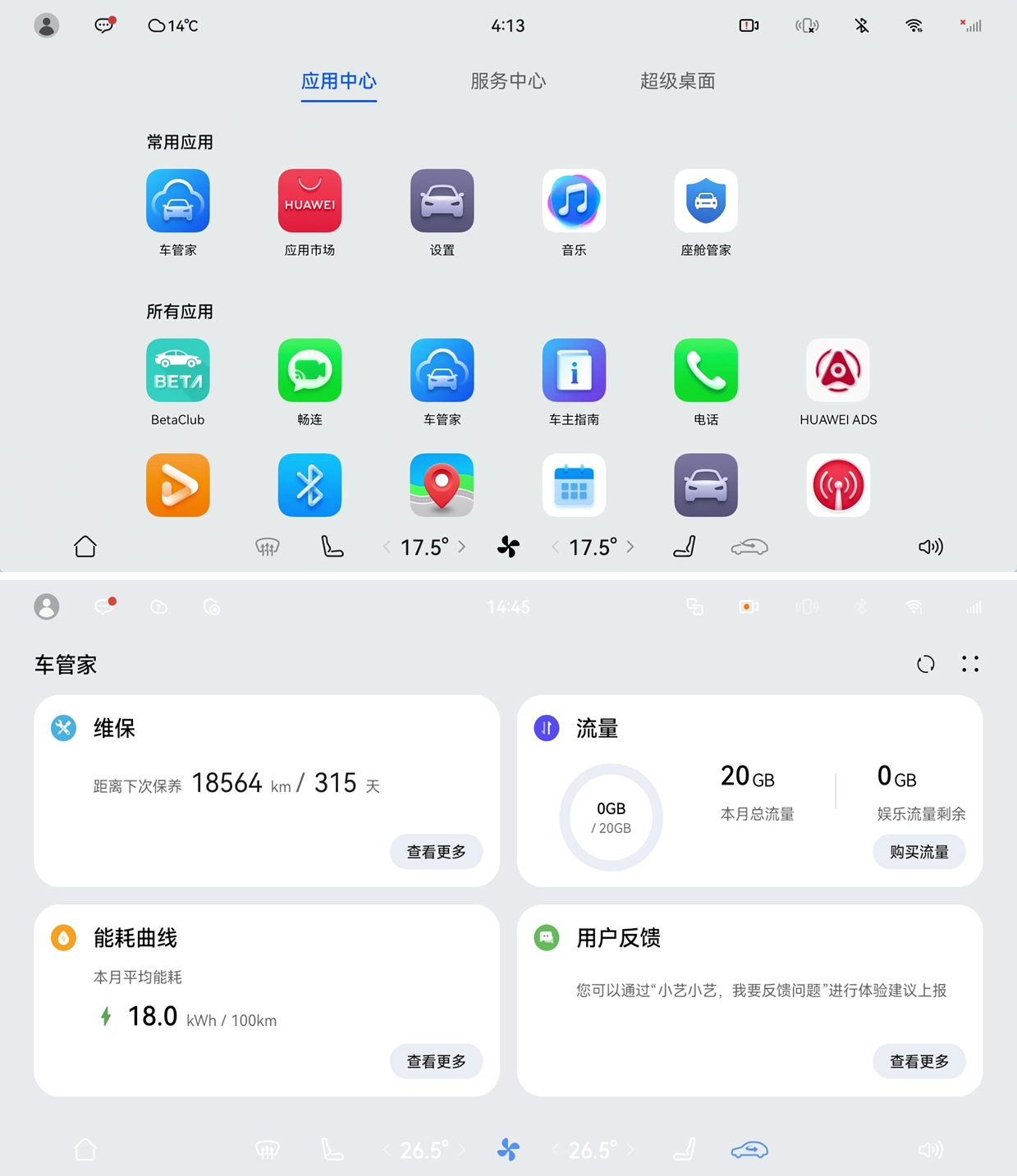
Task: Open the four-dot menu in 车管家
Action: tap(970, 664)
